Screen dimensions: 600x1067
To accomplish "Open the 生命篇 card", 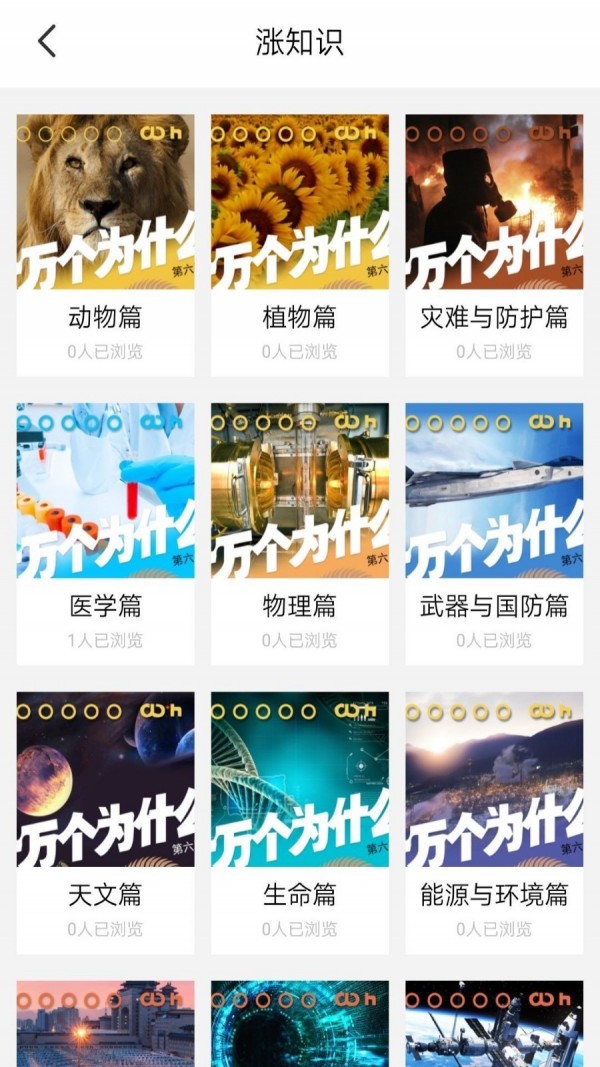I will (299, 822).
